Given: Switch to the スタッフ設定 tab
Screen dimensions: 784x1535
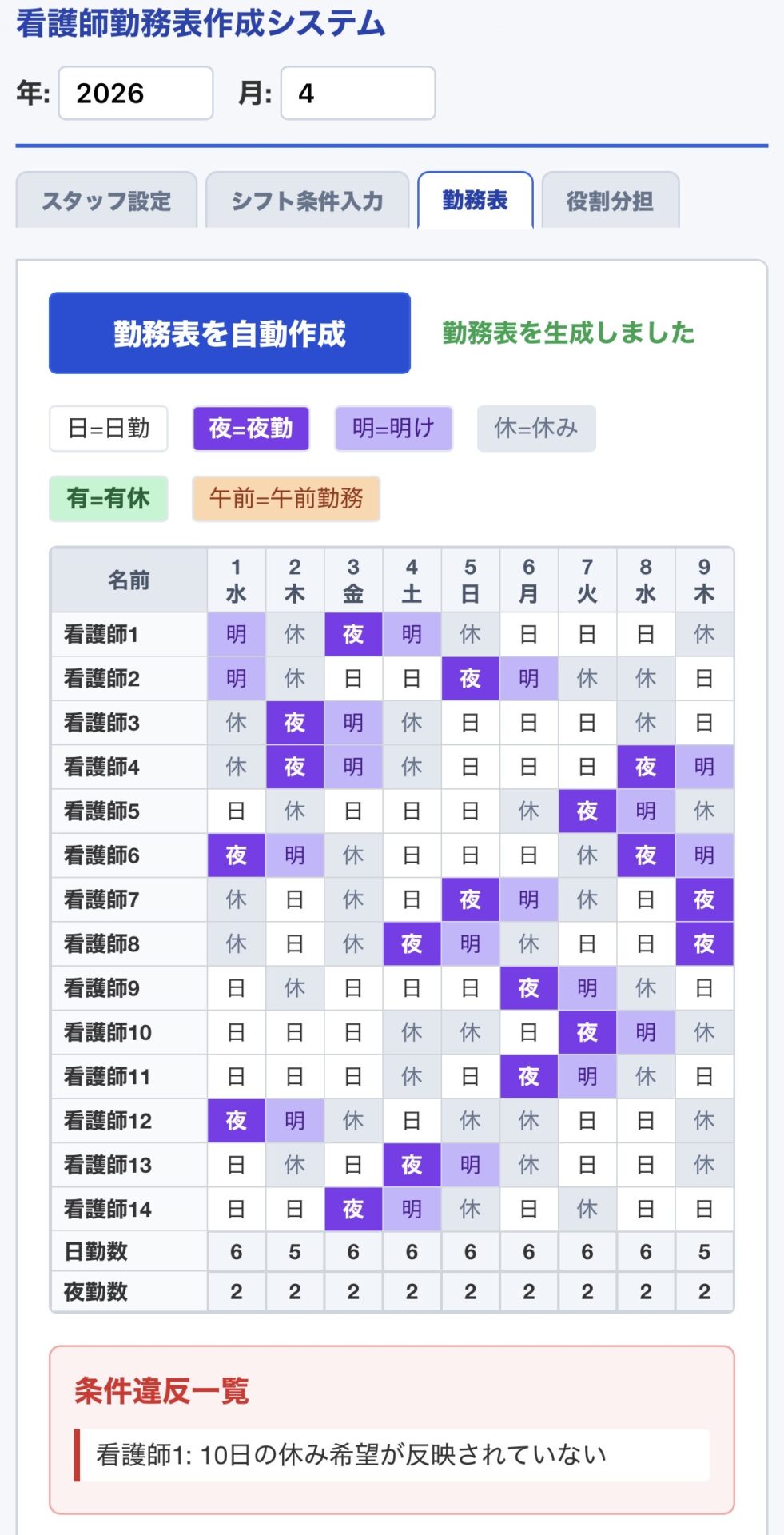Looking at the screenshot, I should pos(106,201).
